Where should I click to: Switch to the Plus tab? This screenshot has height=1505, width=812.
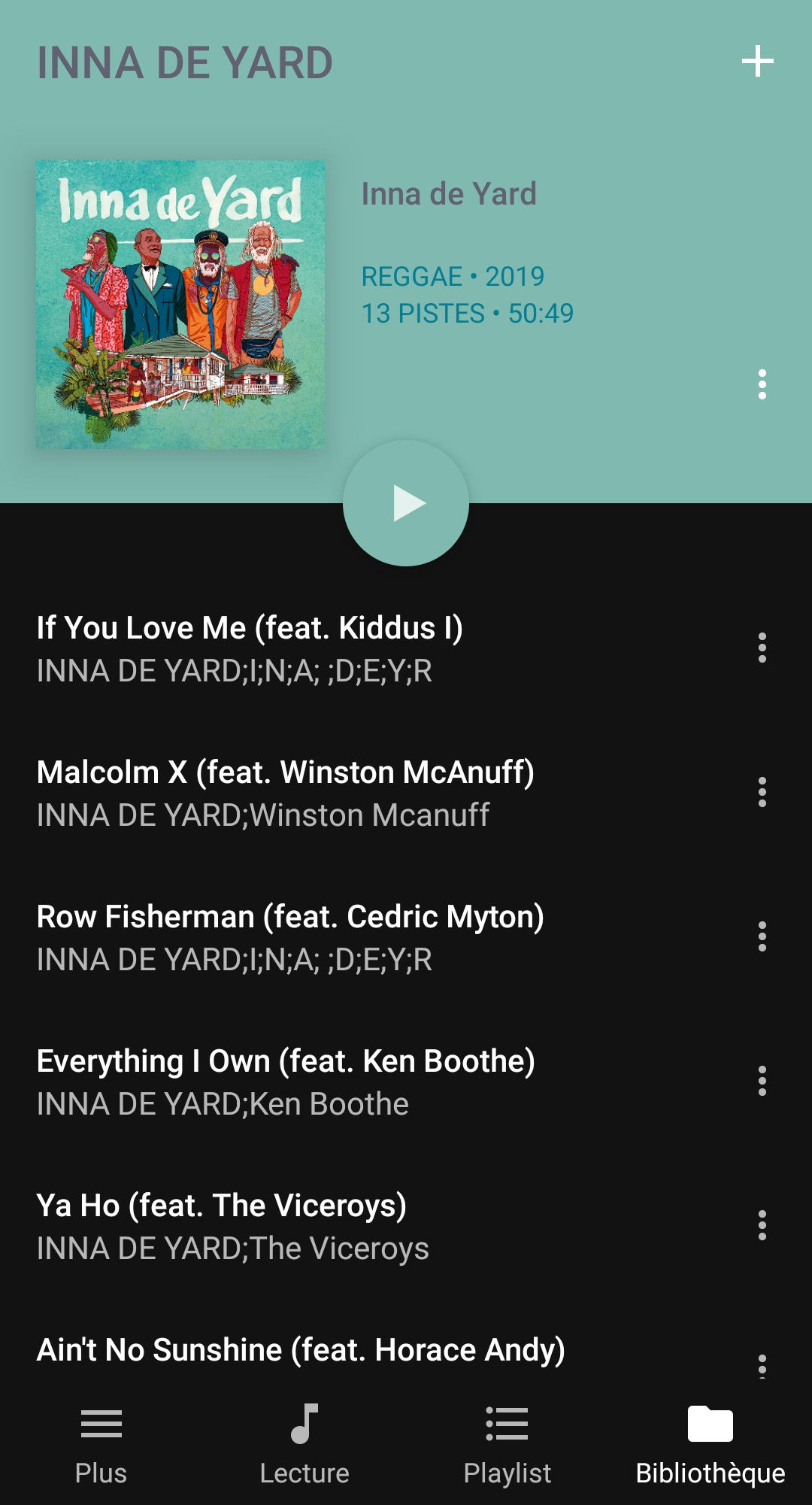tap(101, 1446)
